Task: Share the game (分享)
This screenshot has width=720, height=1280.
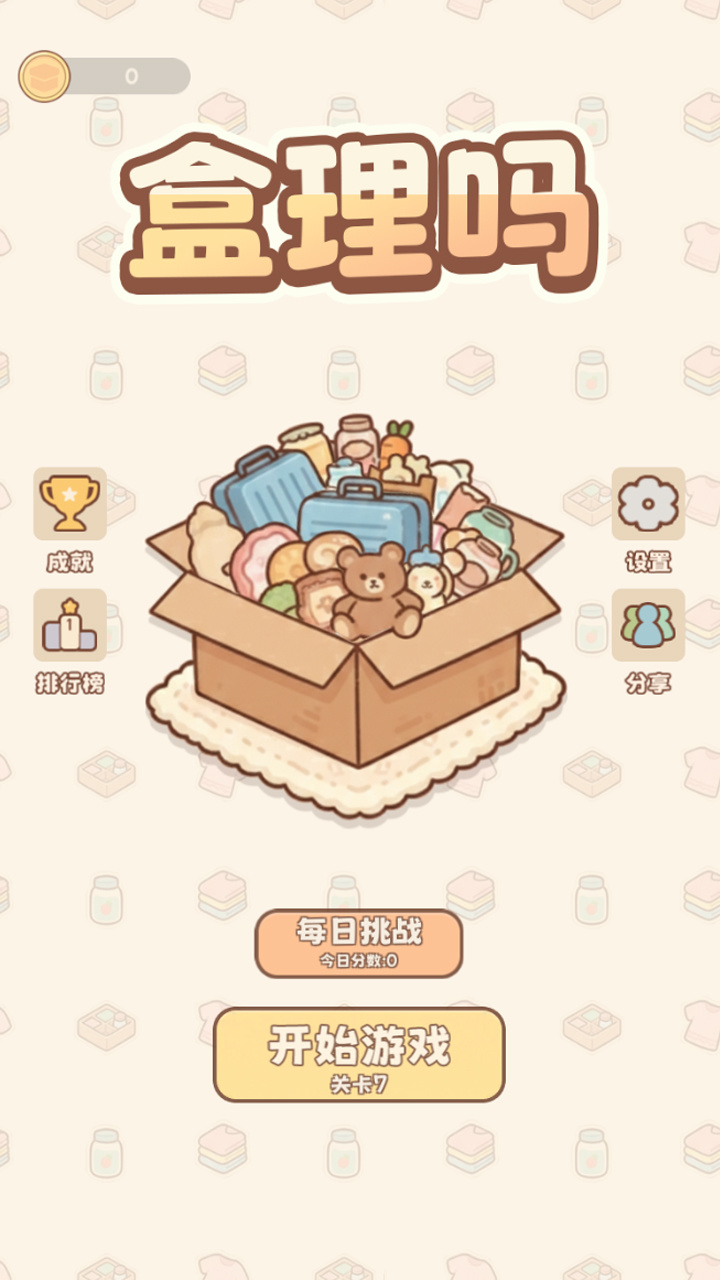Action: [x=648, y=626]
